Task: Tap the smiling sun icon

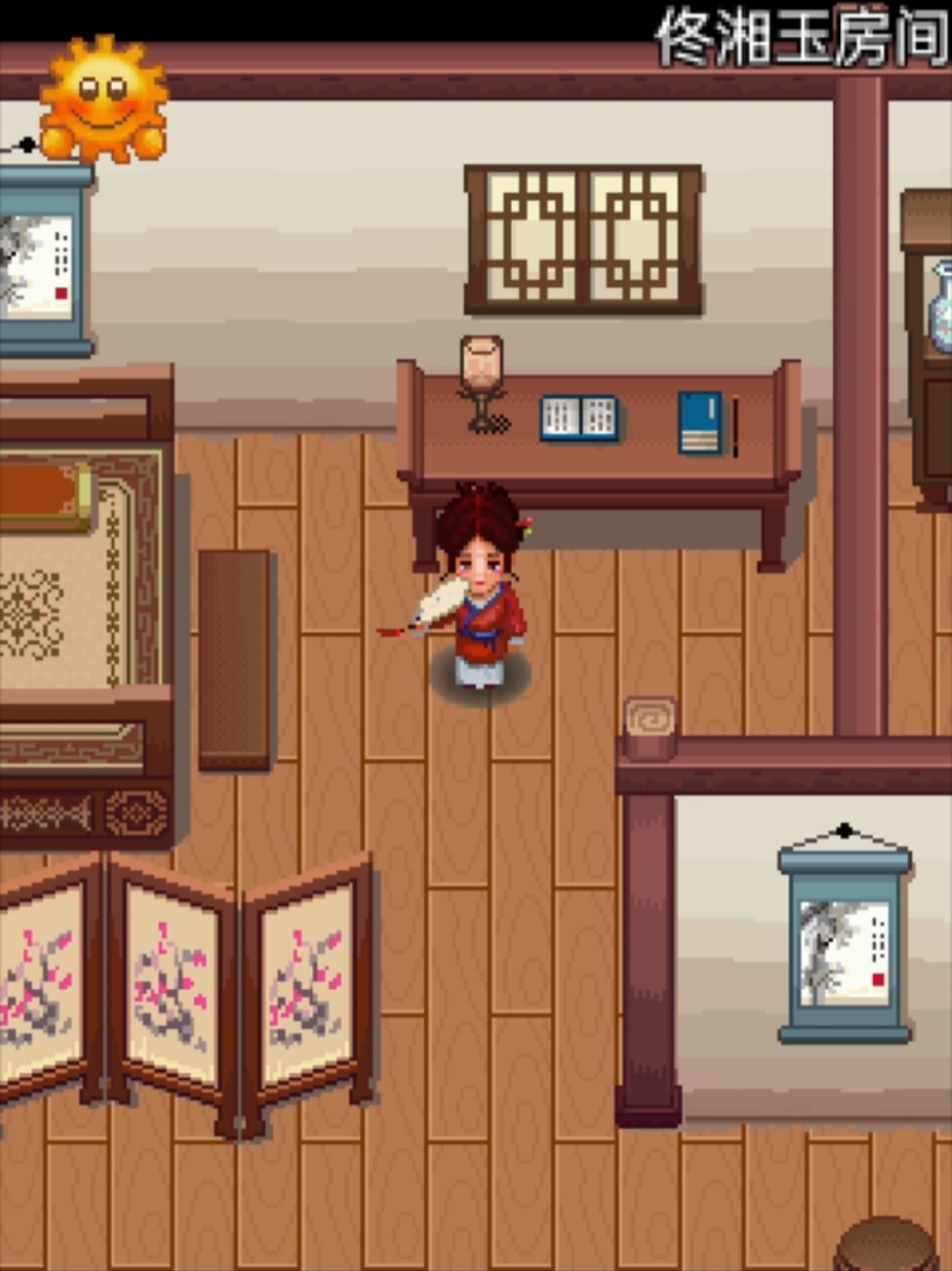Action: point(104,99)
